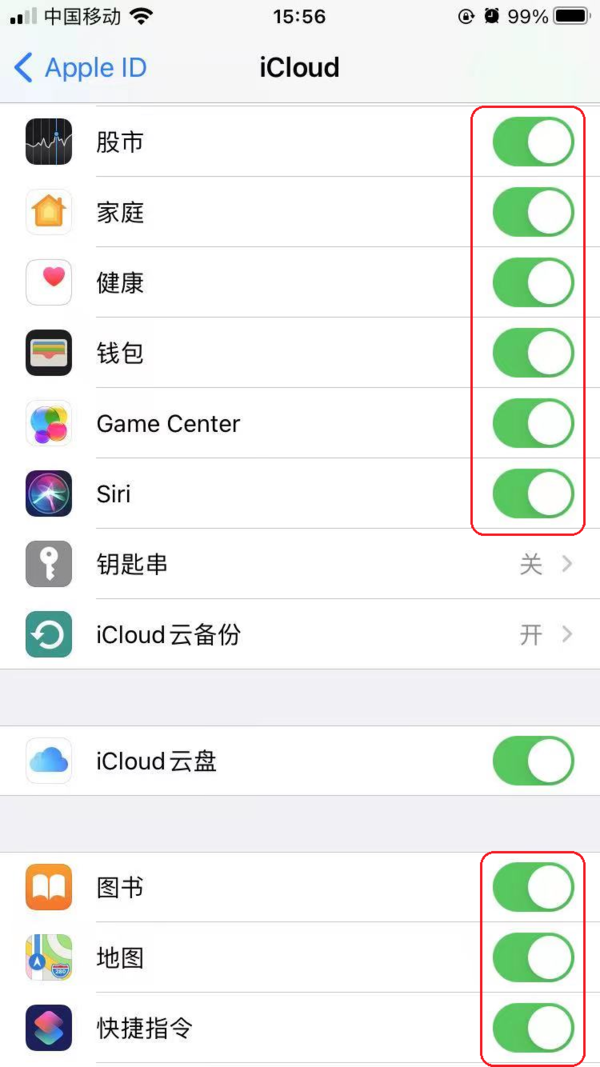Image resolution: width=600 pixels, height=1067 pixels.
Task: Disable Game Center iCloud toggle
Action: (533, 424)
